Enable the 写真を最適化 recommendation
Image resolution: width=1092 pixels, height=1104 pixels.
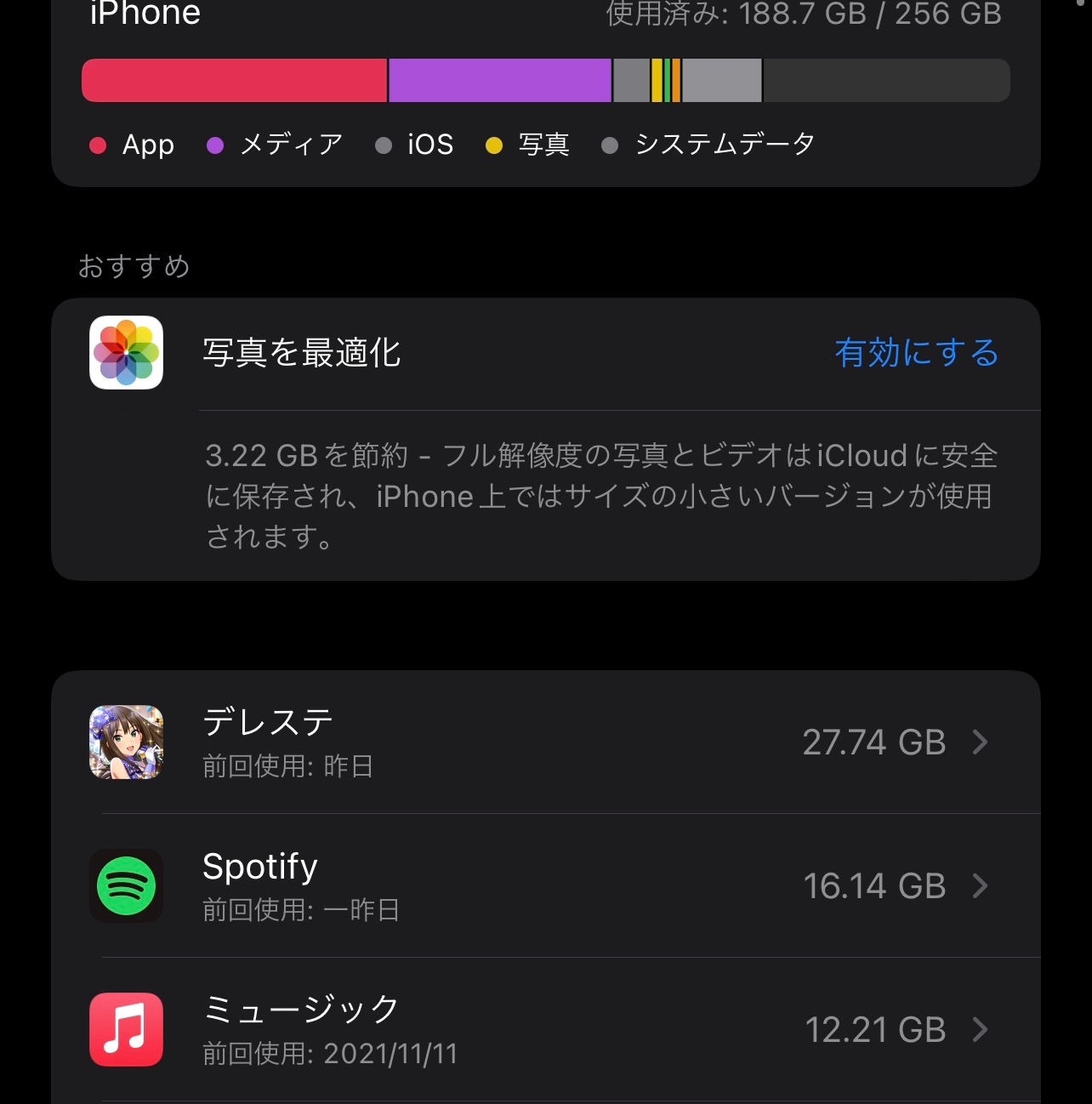coord(916,353)
